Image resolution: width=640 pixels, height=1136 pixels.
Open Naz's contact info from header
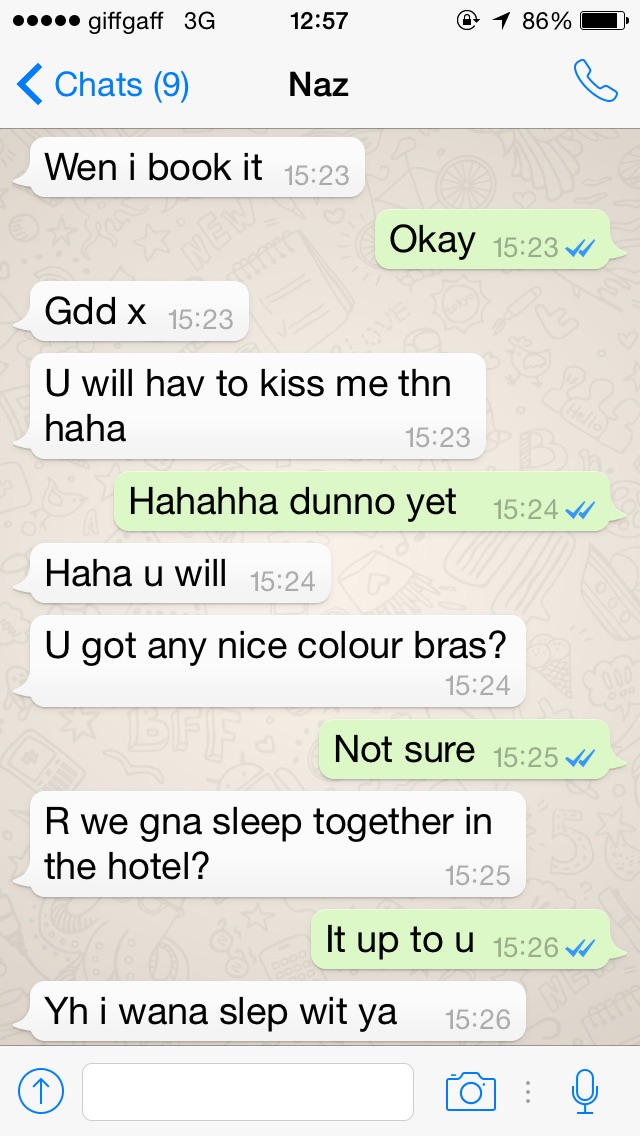318,85
